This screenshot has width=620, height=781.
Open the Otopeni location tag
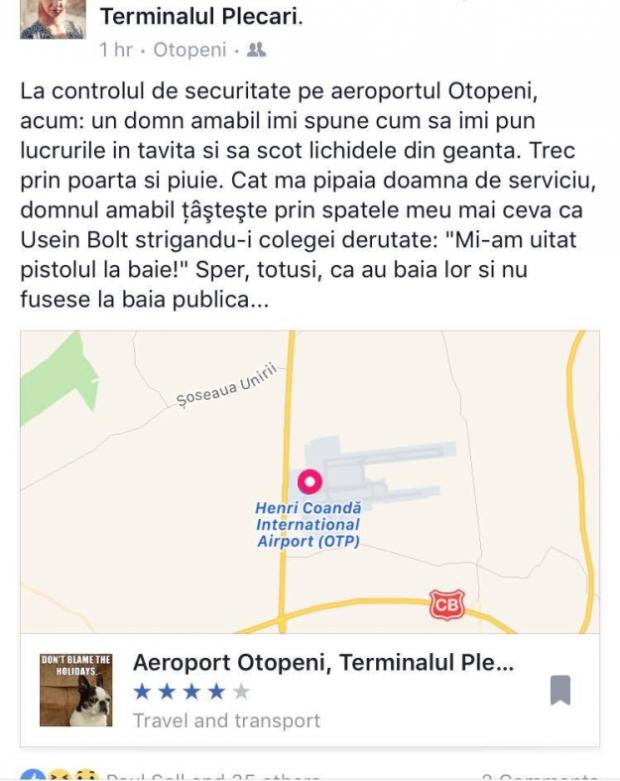[x=189, y=49]
